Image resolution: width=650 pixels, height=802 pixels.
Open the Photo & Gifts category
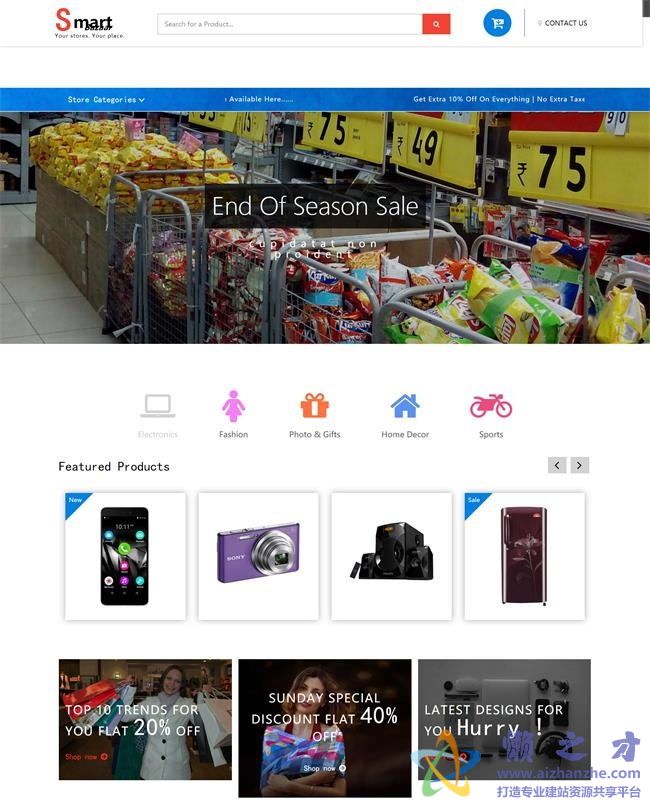(314, 415)
